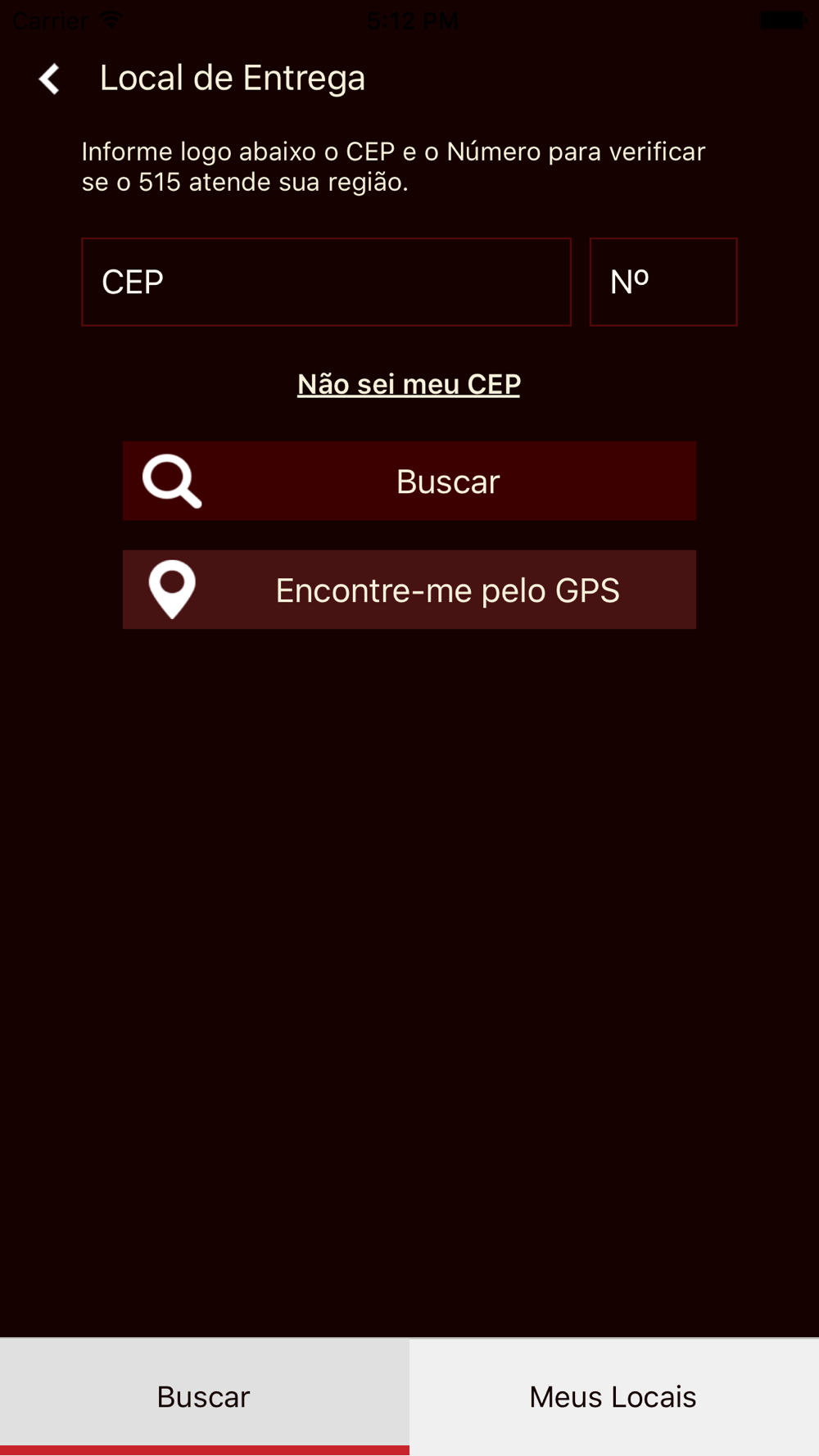Focus the Nº number field
This screenshot has width=819, height=1456.
[663, 282]
